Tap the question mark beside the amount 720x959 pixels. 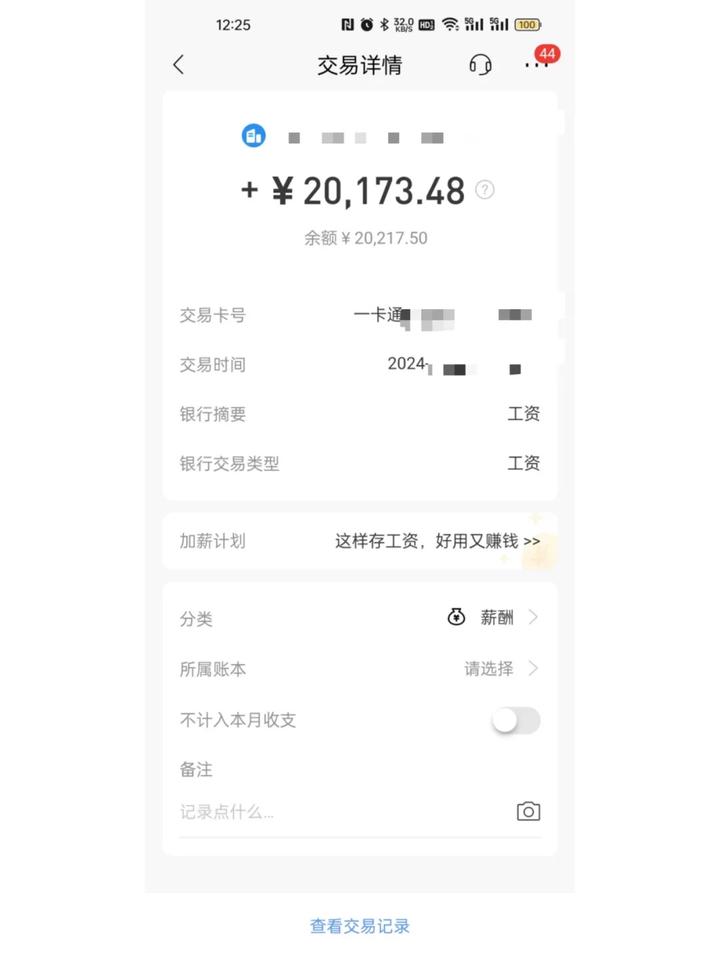(x=485, y=190)
